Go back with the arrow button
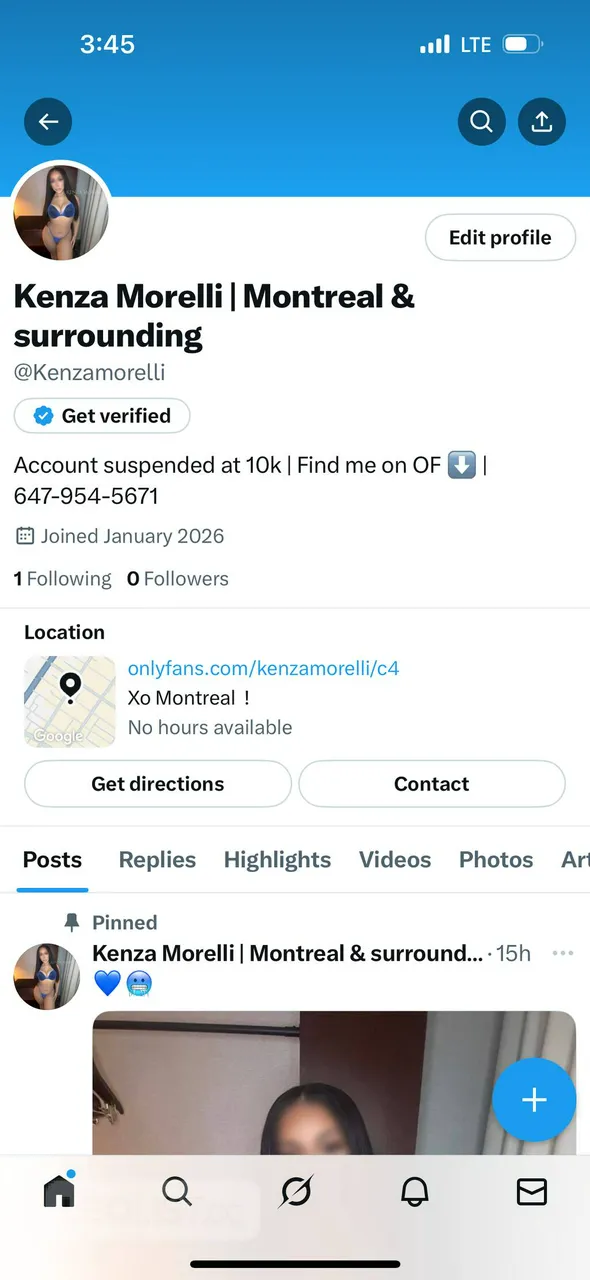 [48, 122]
